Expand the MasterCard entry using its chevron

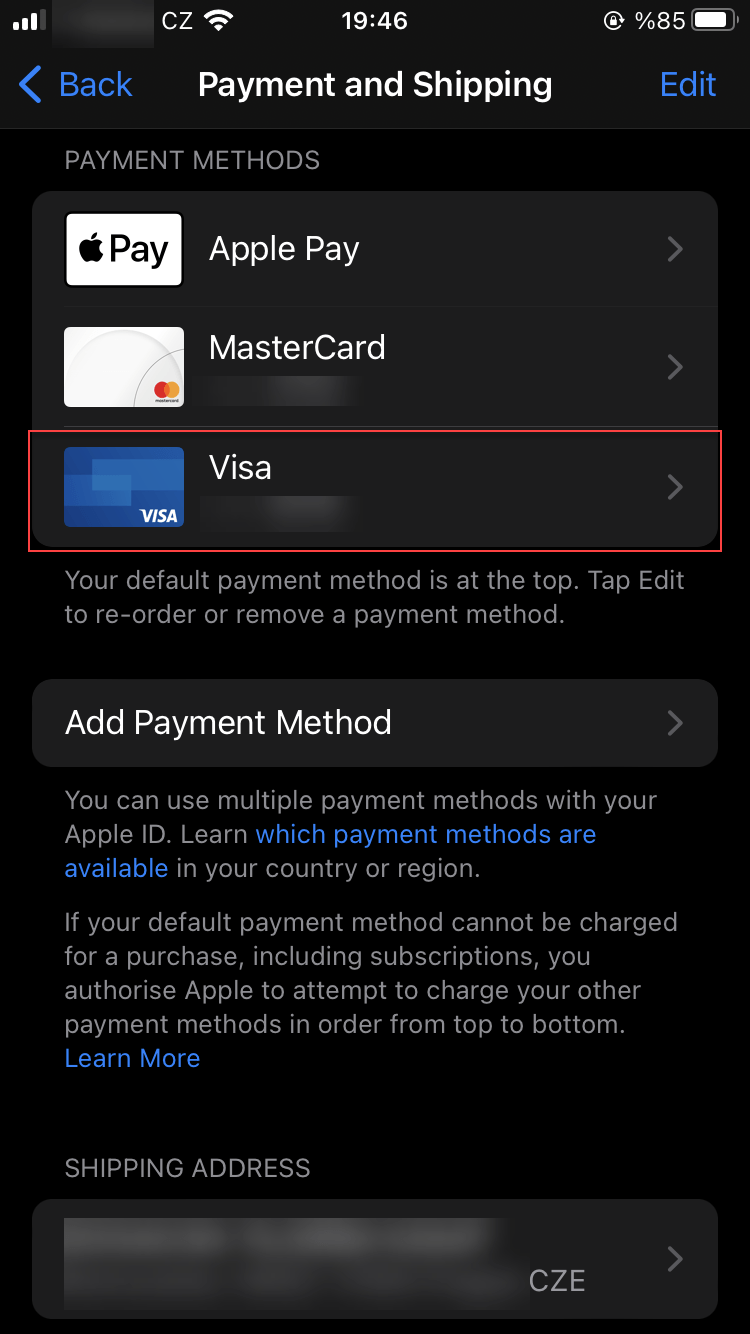point(675,367)
